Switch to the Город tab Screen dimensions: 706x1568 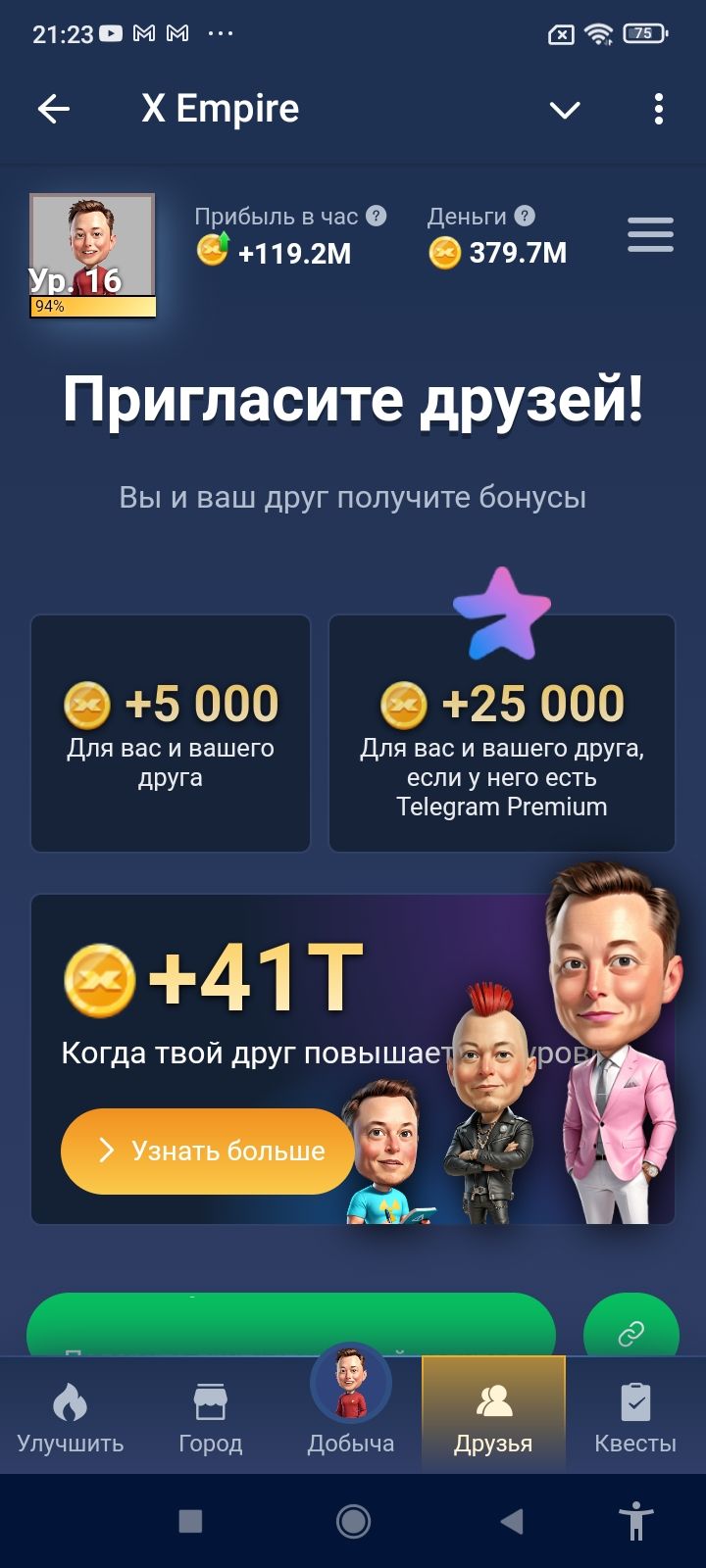coord(211,1415)
